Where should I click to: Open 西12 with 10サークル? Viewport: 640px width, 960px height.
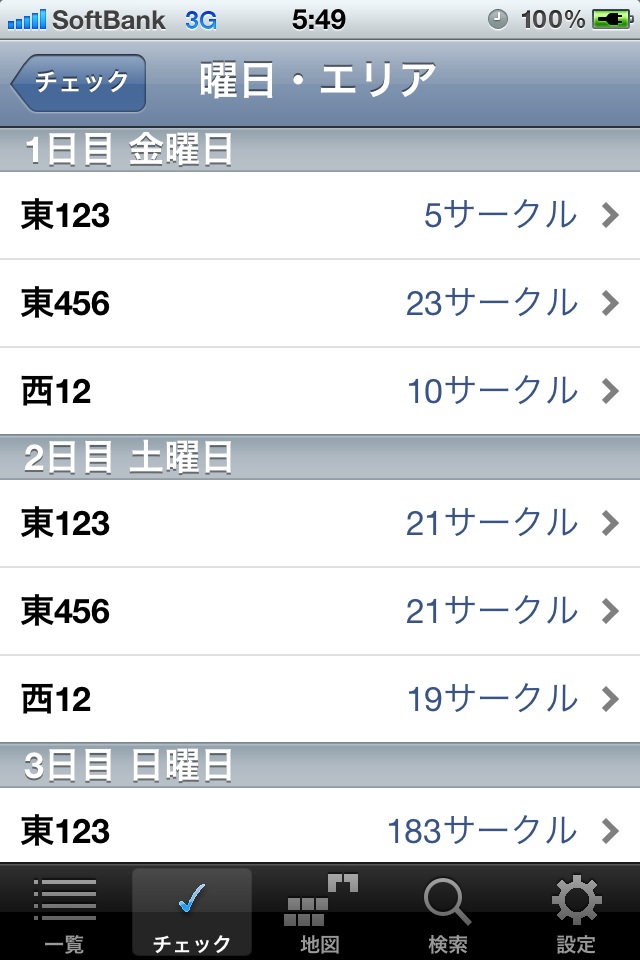point(320,391)
